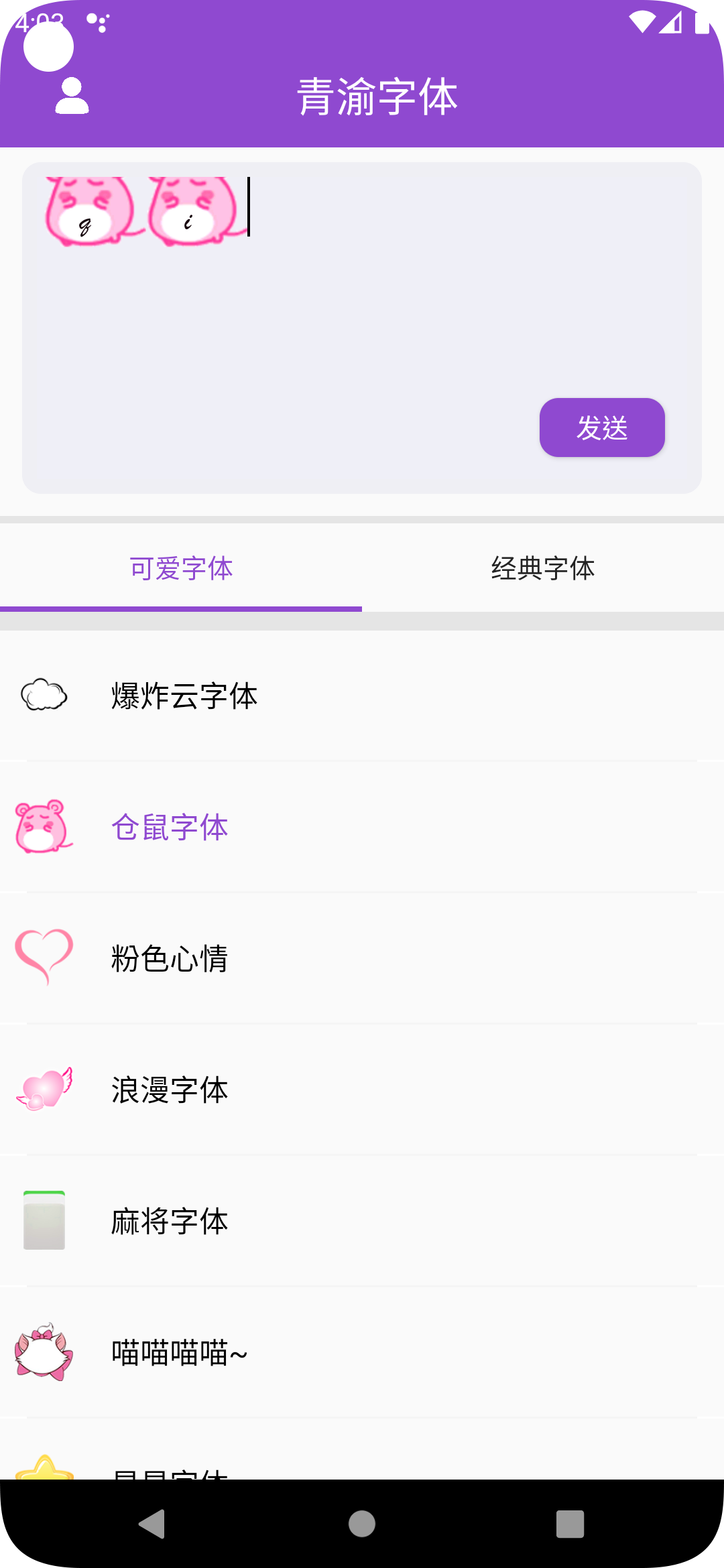This screenshot has height=1568, width=724.
Task: Select the 爆炸云字体 font entry
Action: 184,696
